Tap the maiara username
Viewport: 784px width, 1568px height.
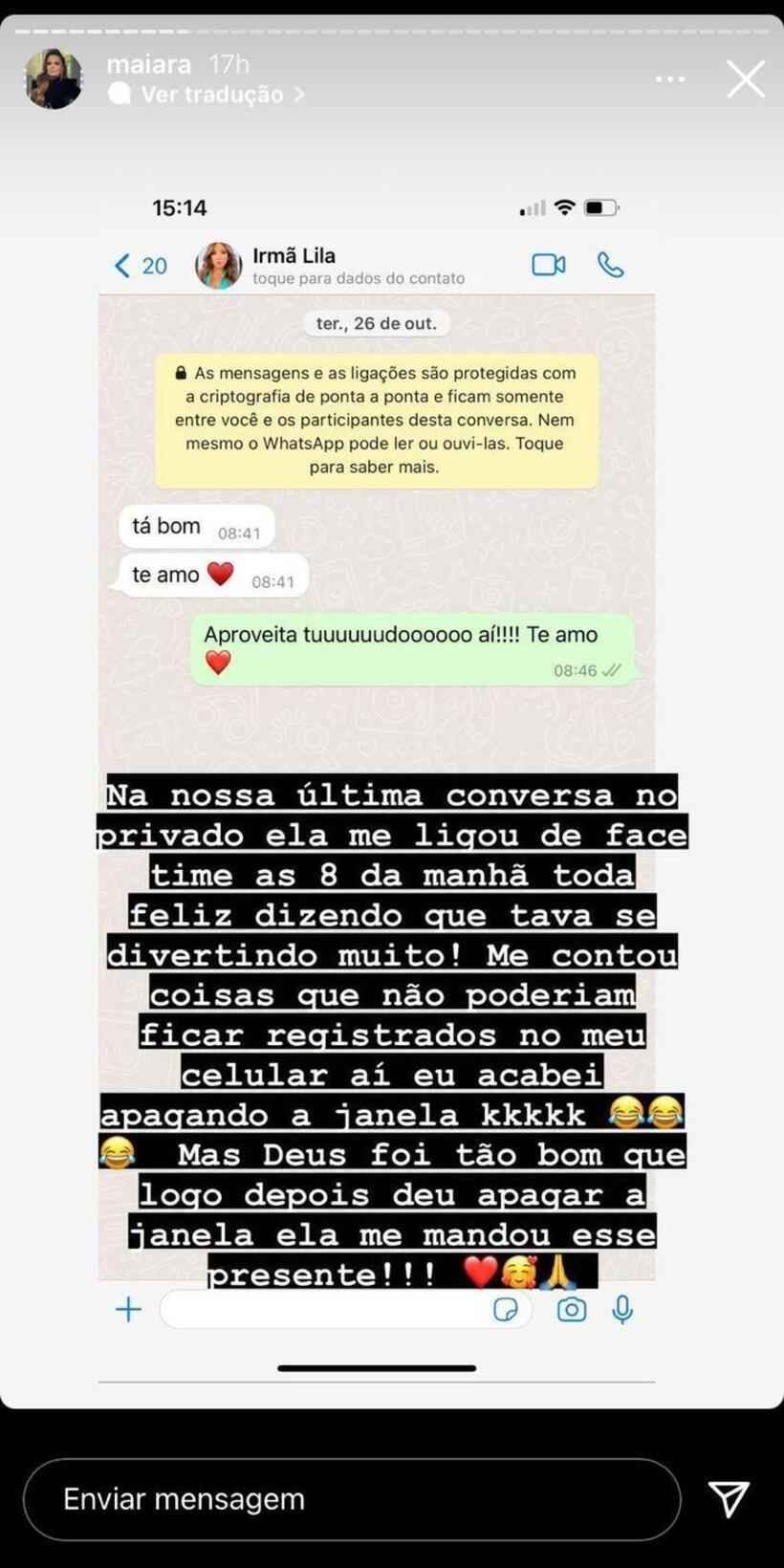click(x=148, y=64)
